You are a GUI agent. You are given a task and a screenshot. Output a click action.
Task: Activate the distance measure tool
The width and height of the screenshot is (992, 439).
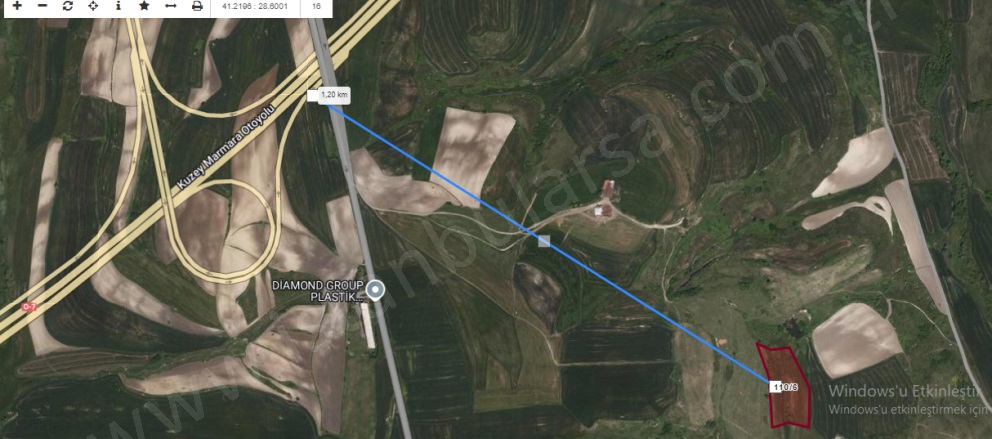pos(170,6)
